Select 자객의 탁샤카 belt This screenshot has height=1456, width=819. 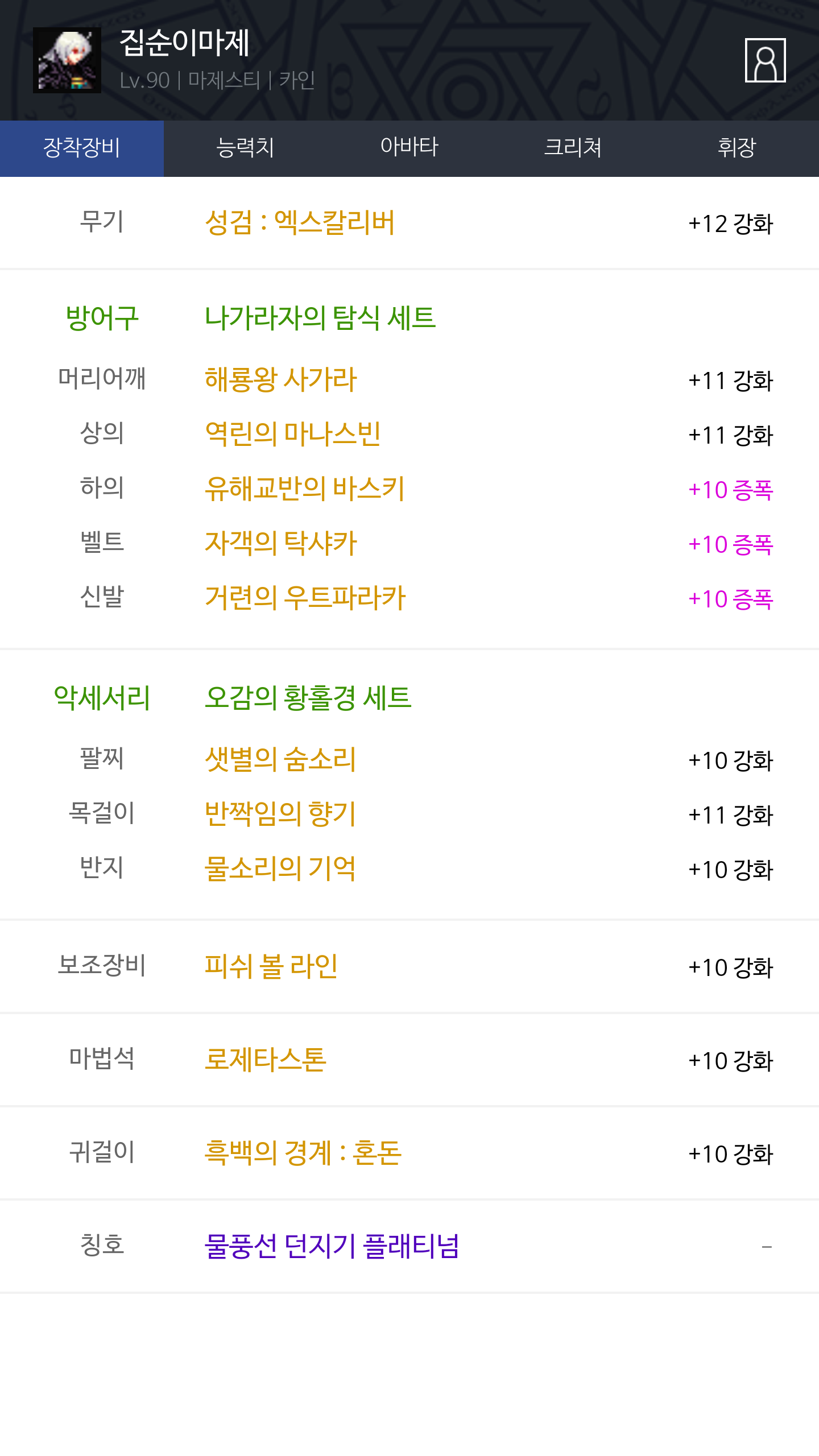[x=280, y=543]
